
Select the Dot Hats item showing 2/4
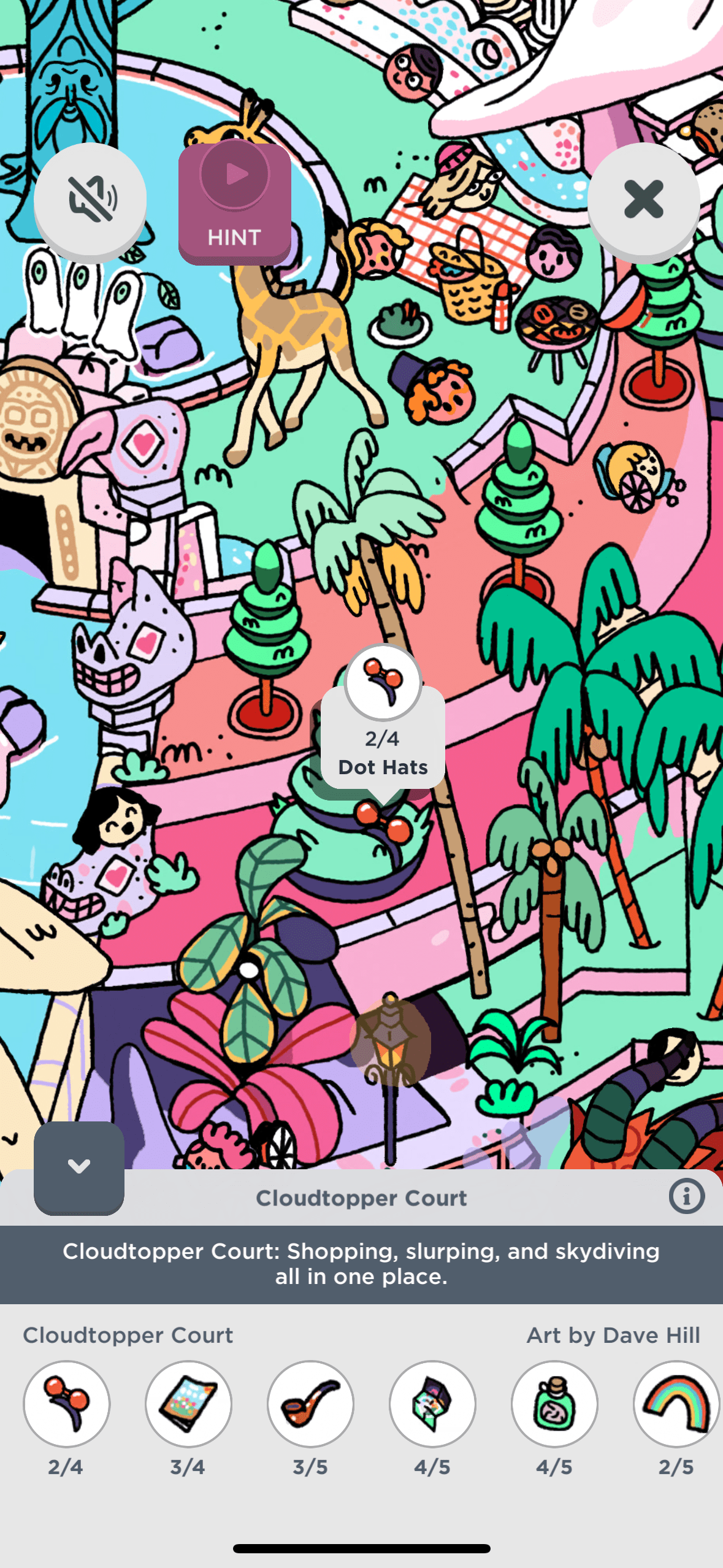click(67, 1404)
